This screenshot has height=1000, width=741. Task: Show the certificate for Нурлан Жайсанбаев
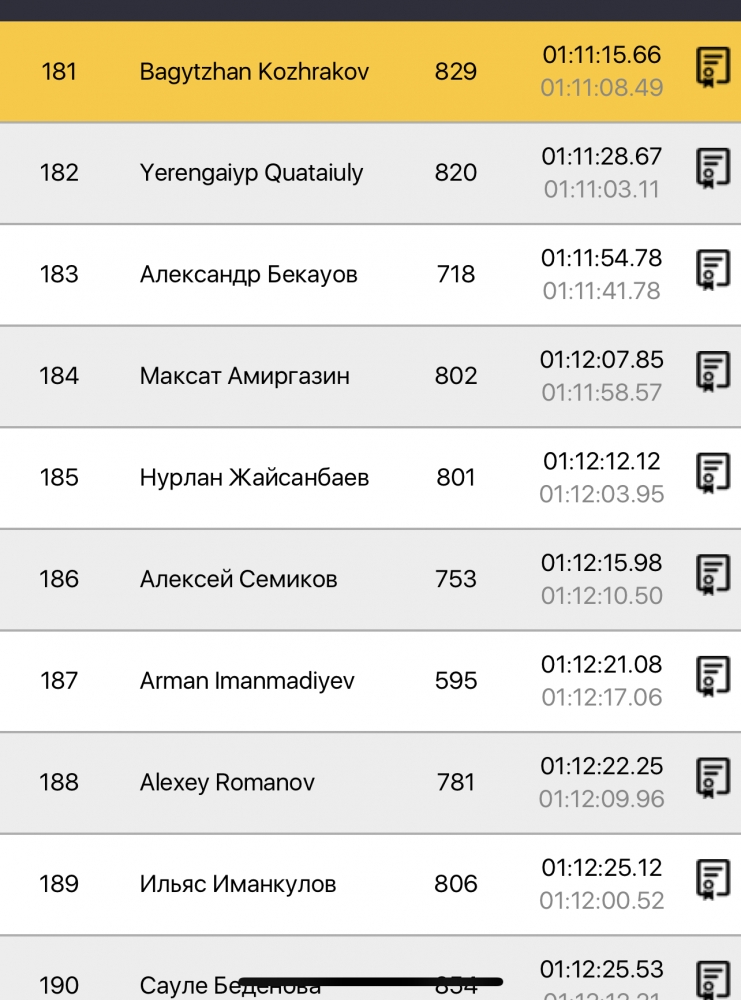coord(712,474)
